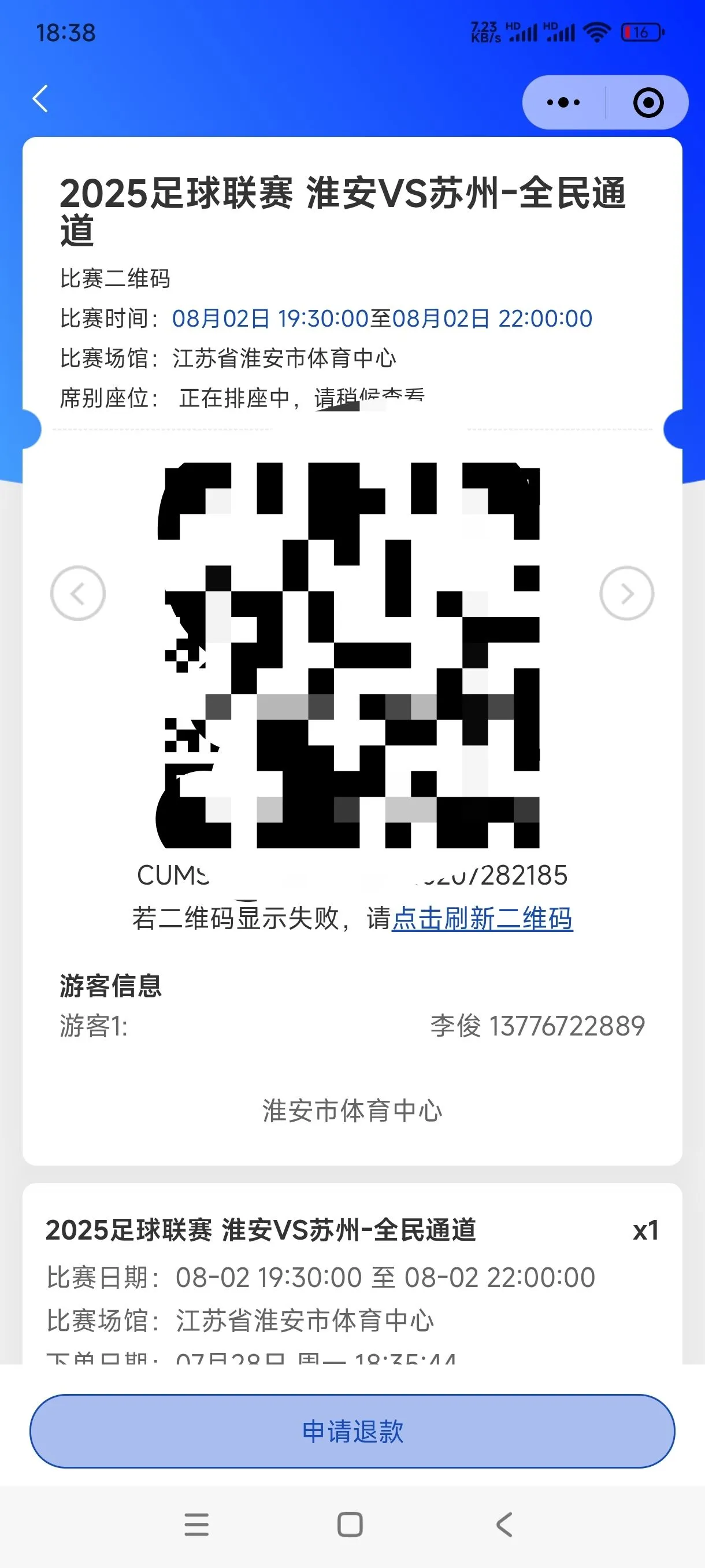Tap the 申请退款 refund button
Screen dimensions: 705x1568
pyautogui.click(x=352, y=1431)
